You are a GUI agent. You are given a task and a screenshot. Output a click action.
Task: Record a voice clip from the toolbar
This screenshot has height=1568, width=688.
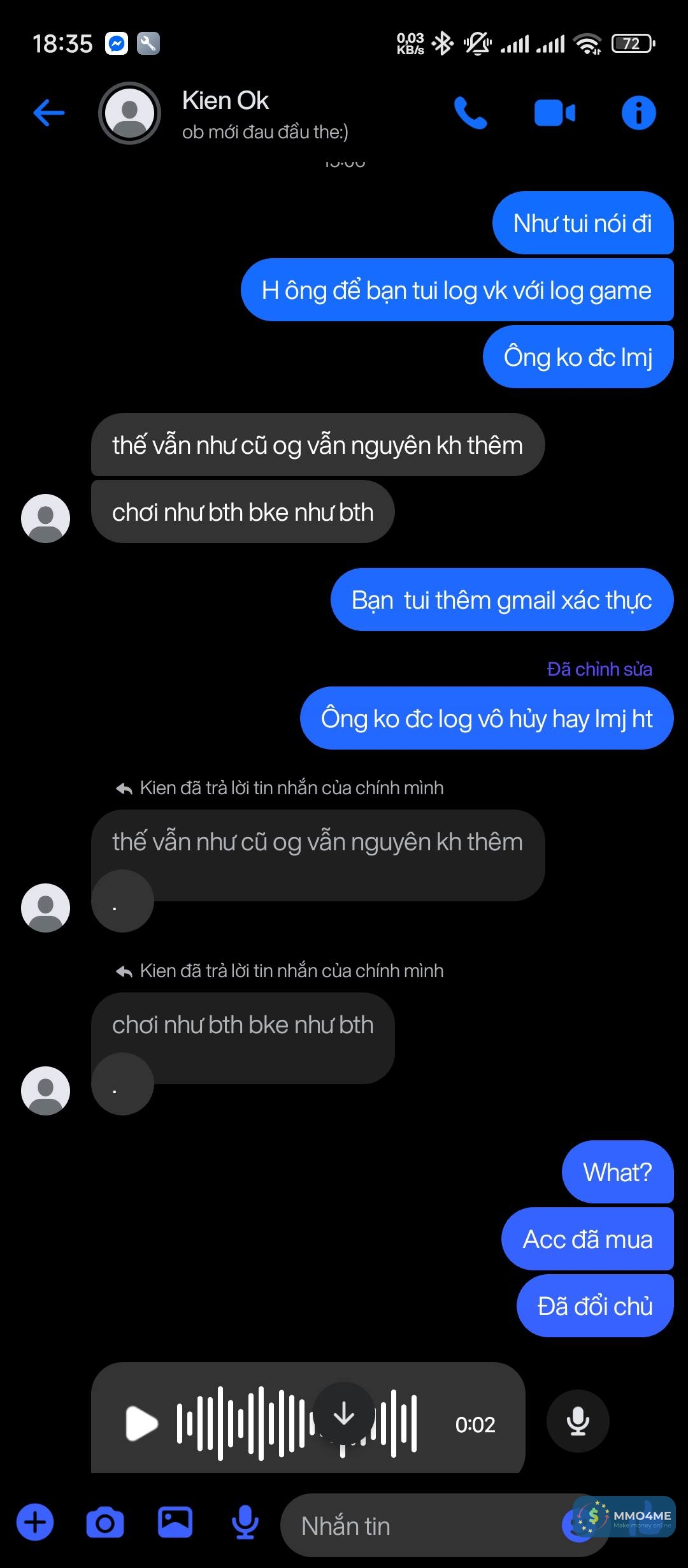[245, 1523]
